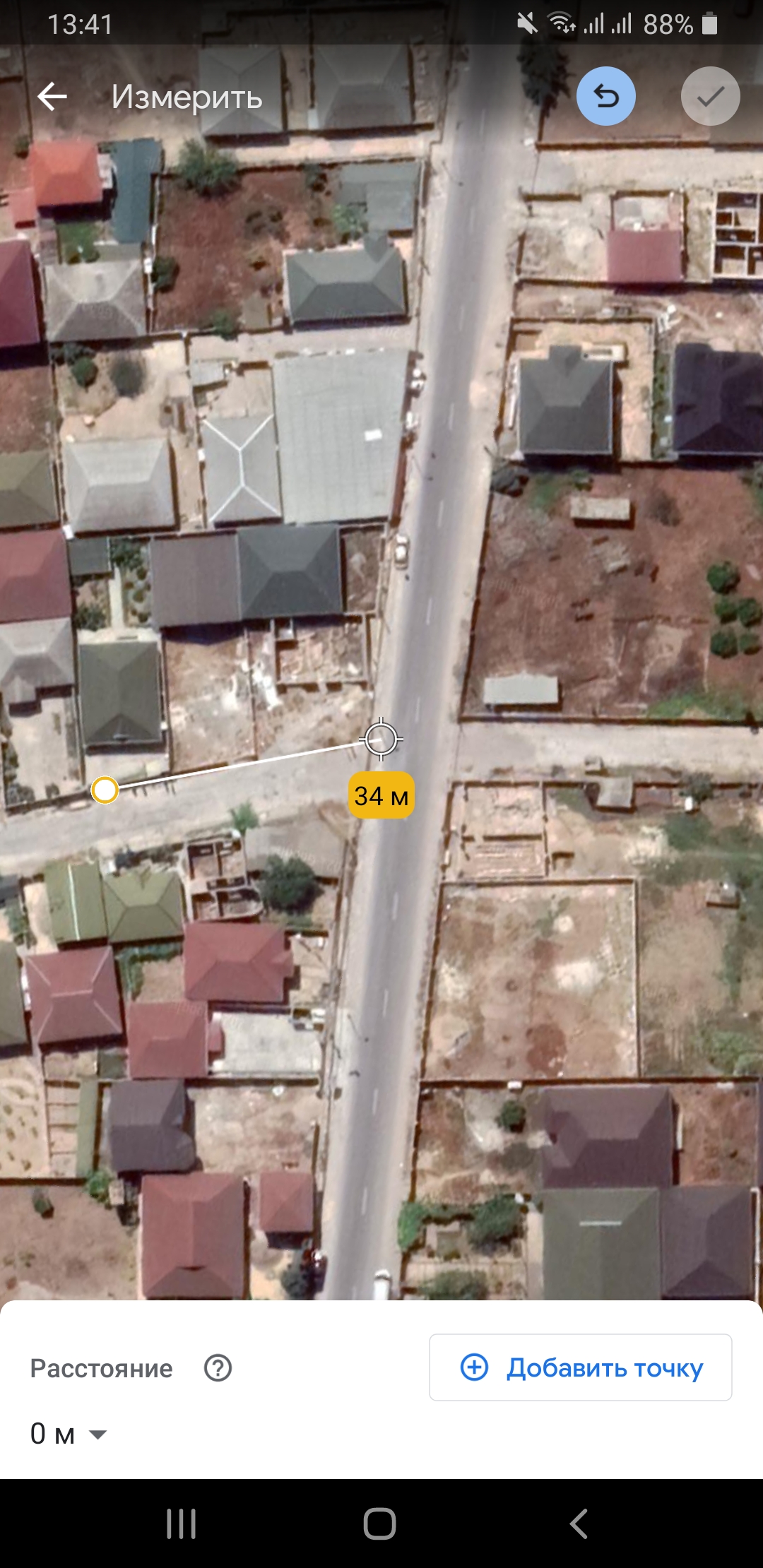Confirm measurement with the checkmark button

(711, 96)
